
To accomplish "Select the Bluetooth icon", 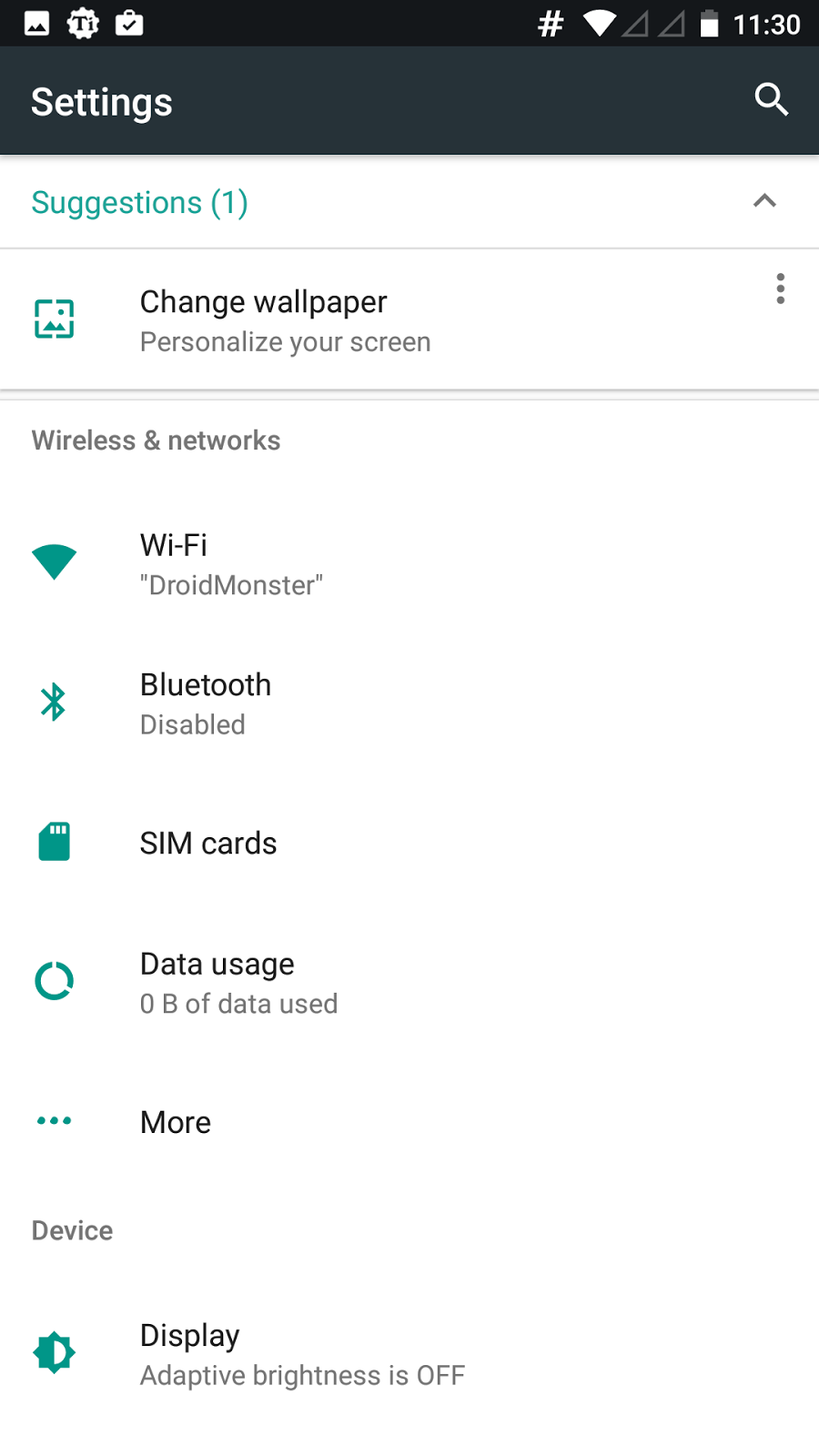I will click(x=54, y=702).
